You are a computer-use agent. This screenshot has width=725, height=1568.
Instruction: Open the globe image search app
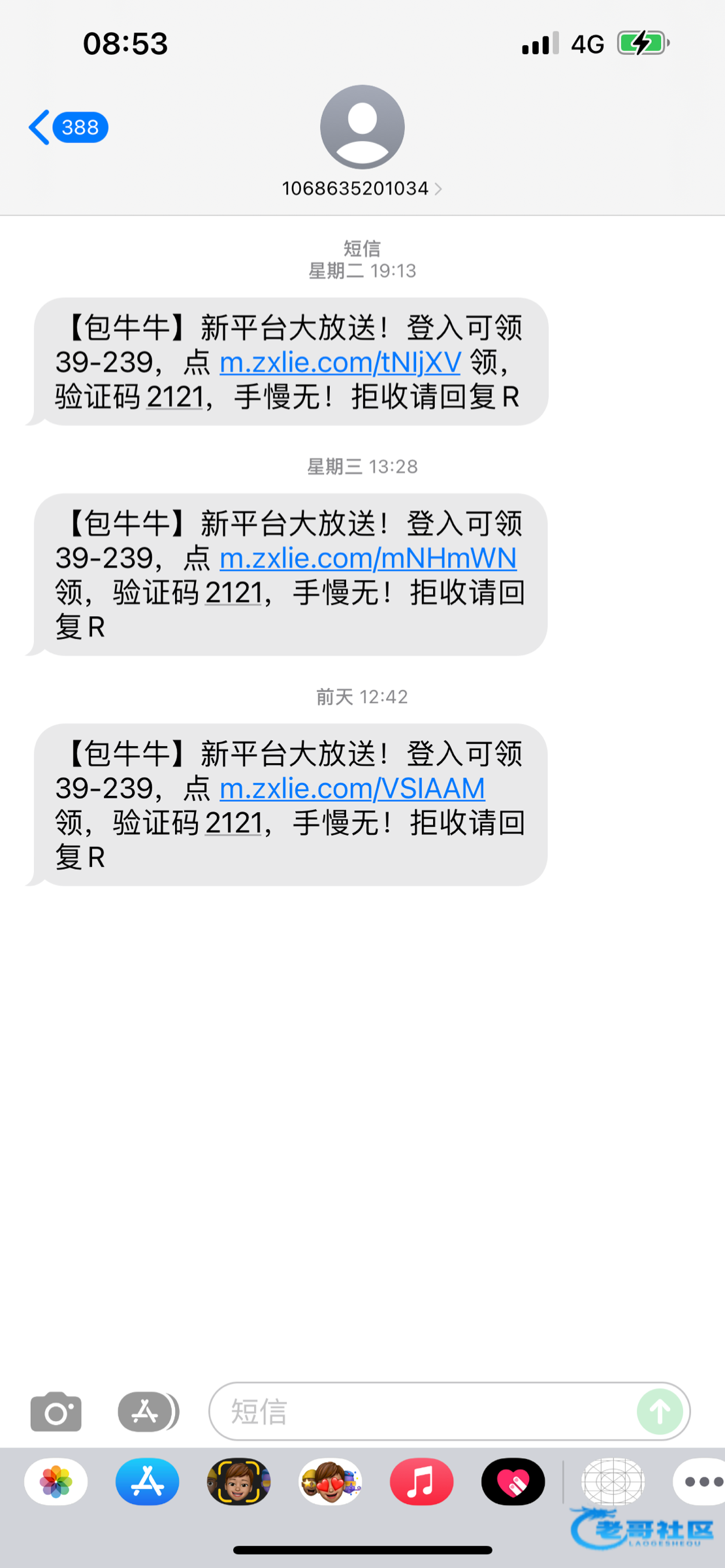pos(613,1482)
